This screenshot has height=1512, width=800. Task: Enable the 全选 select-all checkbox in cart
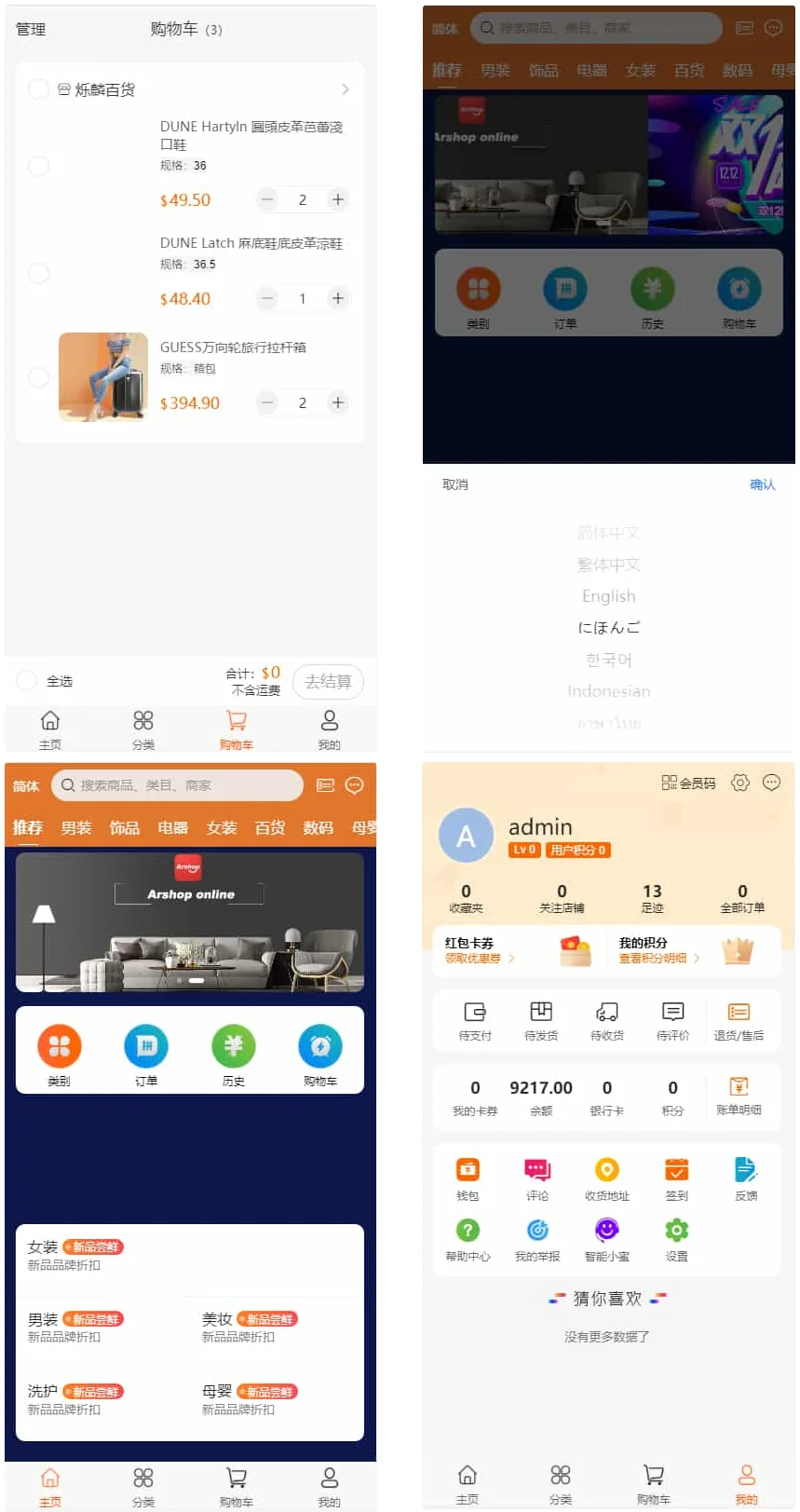(26, 681)
